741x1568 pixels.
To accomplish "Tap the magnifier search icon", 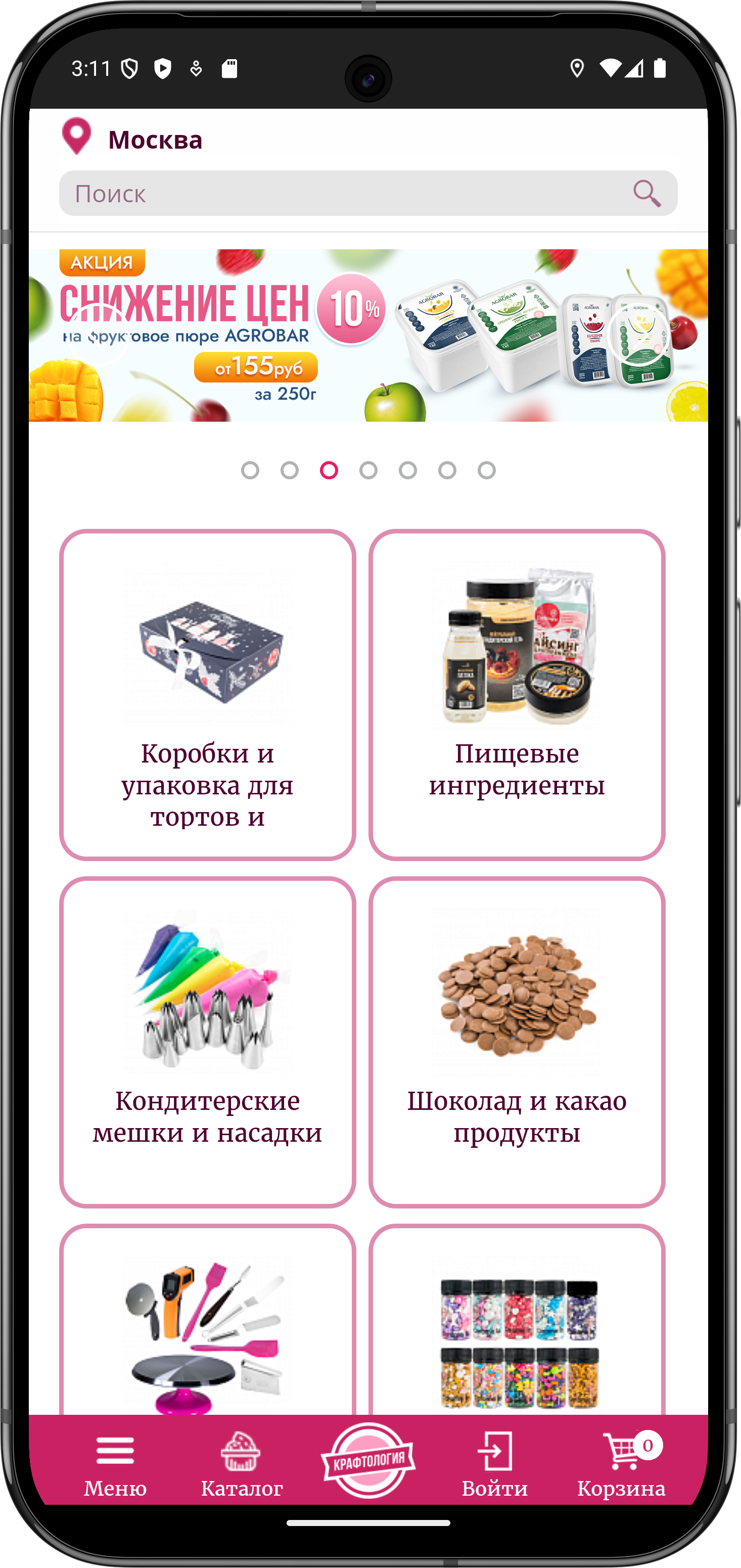I will pyautogui.click(x=646, y=194).
